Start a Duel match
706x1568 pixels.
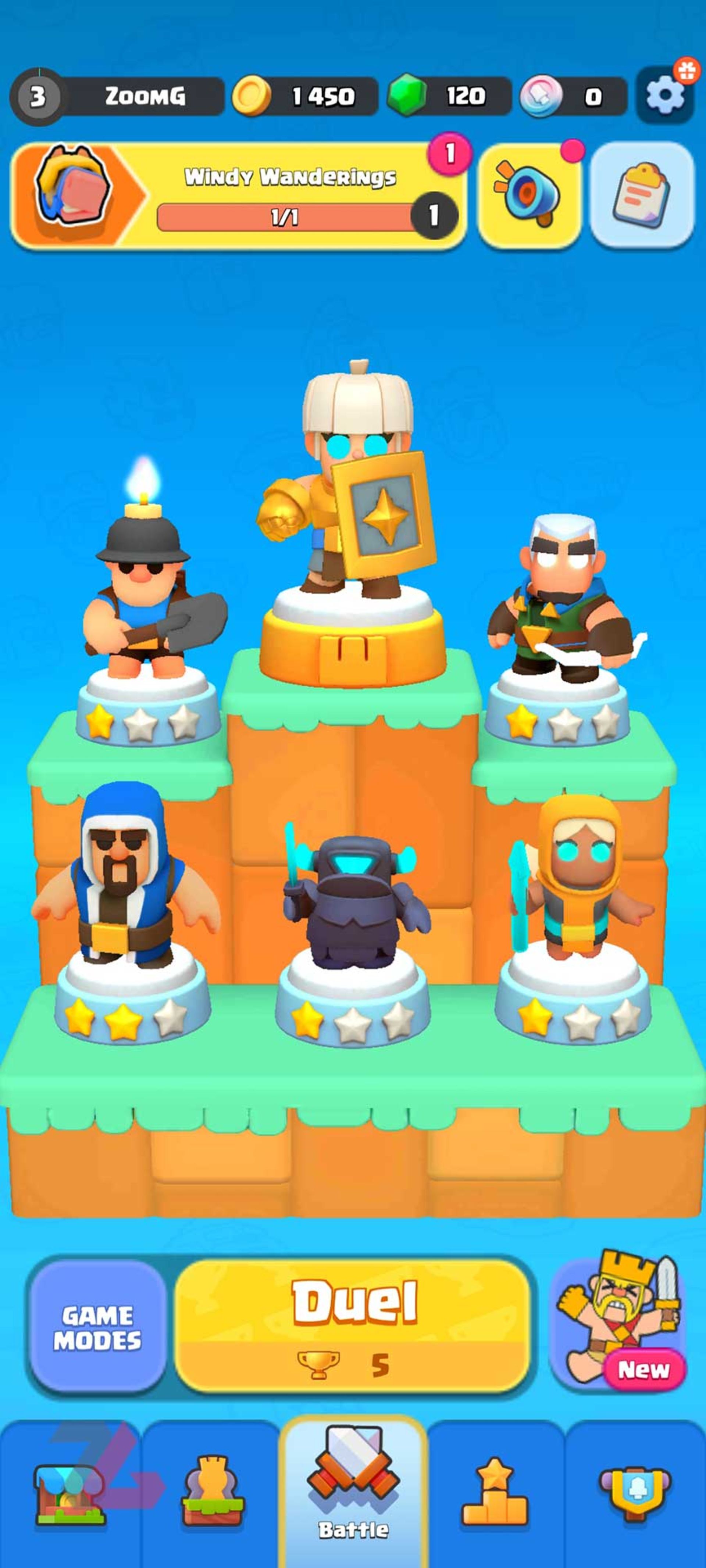tap(352, 1324)
